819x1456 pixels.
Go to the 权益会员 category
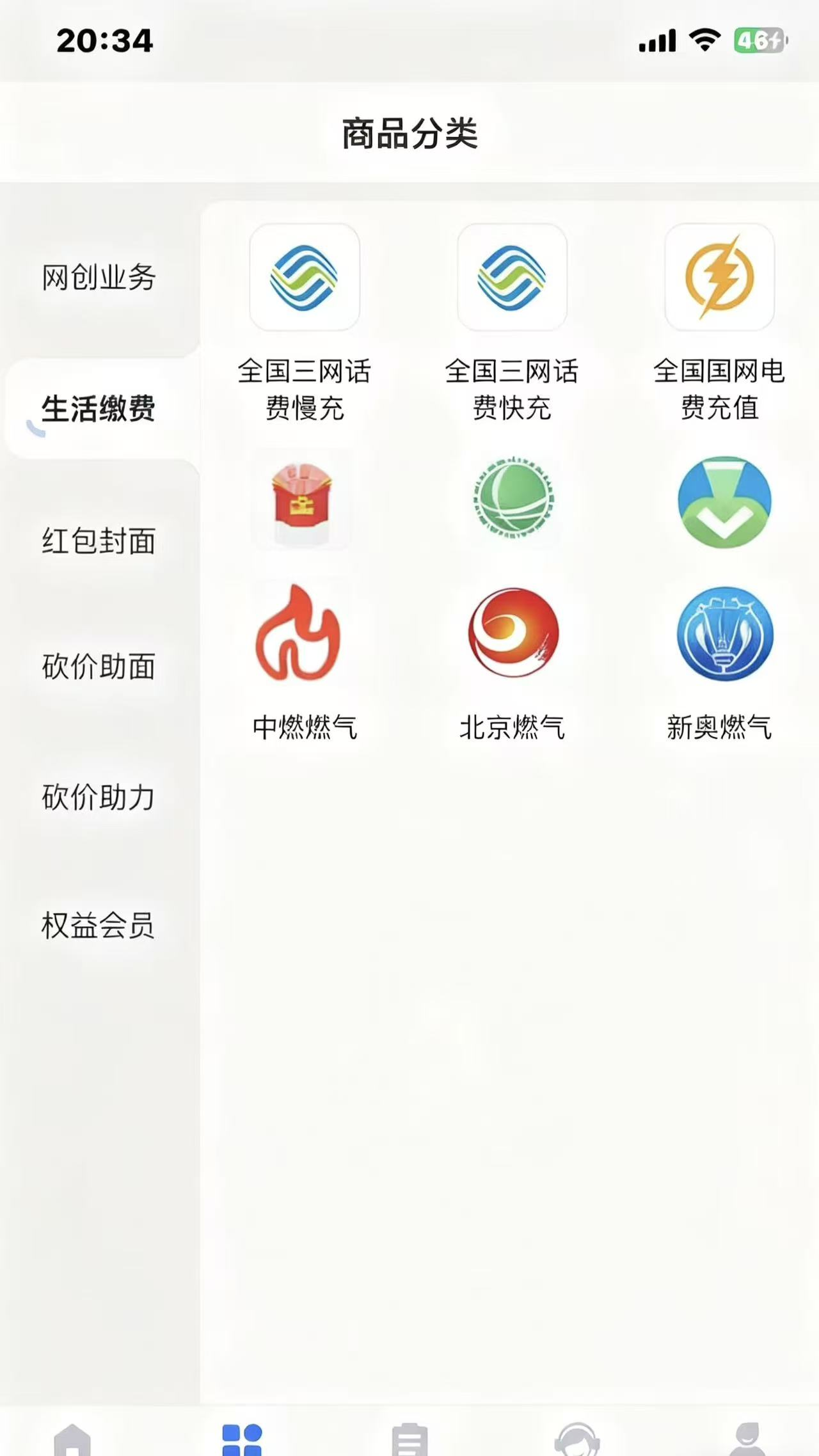tap(99, 925)
